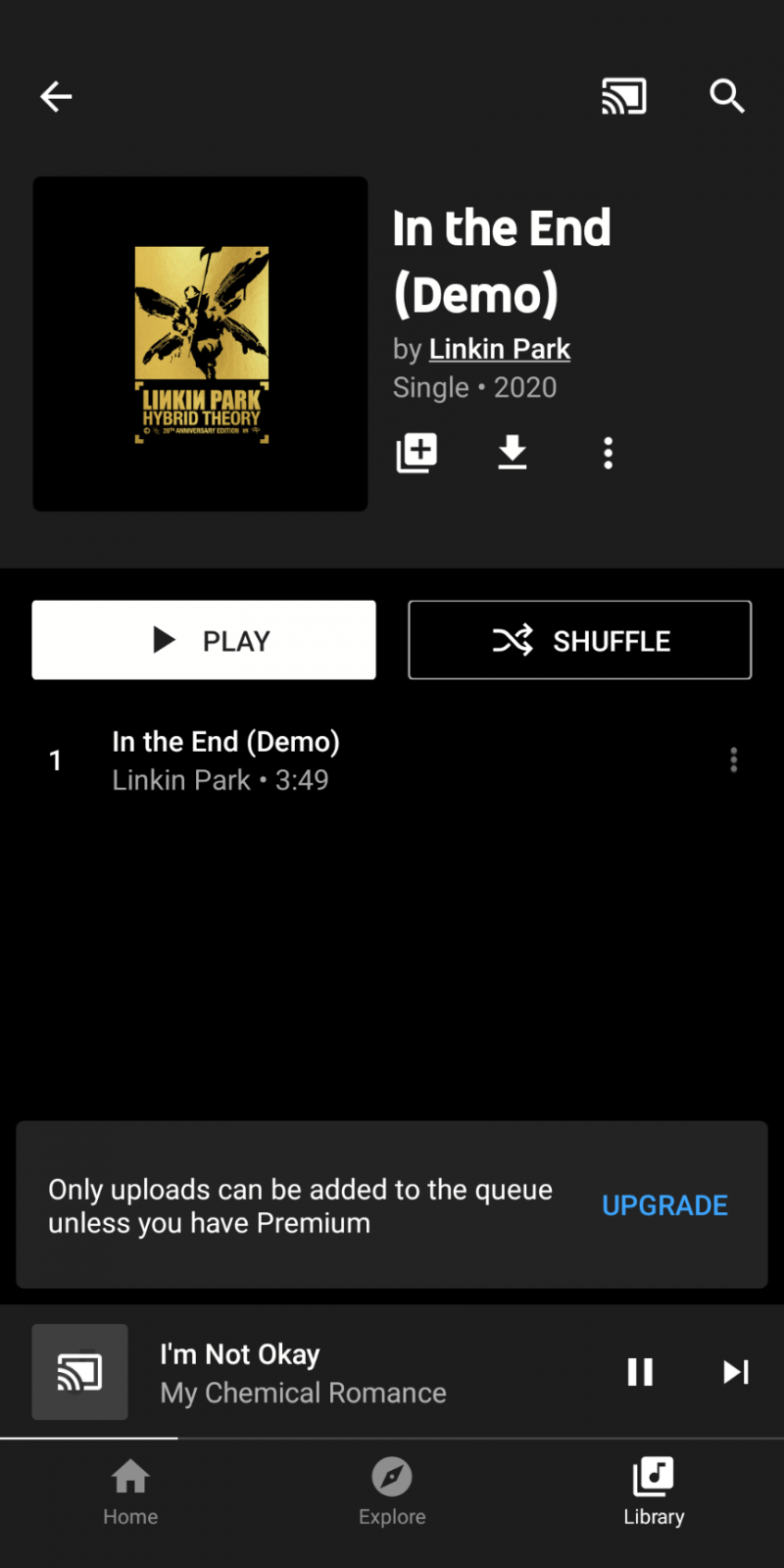Switch to the Home tab
Screen dimensions: 784x1568
pyautogui.click(x=130, y=1492)
